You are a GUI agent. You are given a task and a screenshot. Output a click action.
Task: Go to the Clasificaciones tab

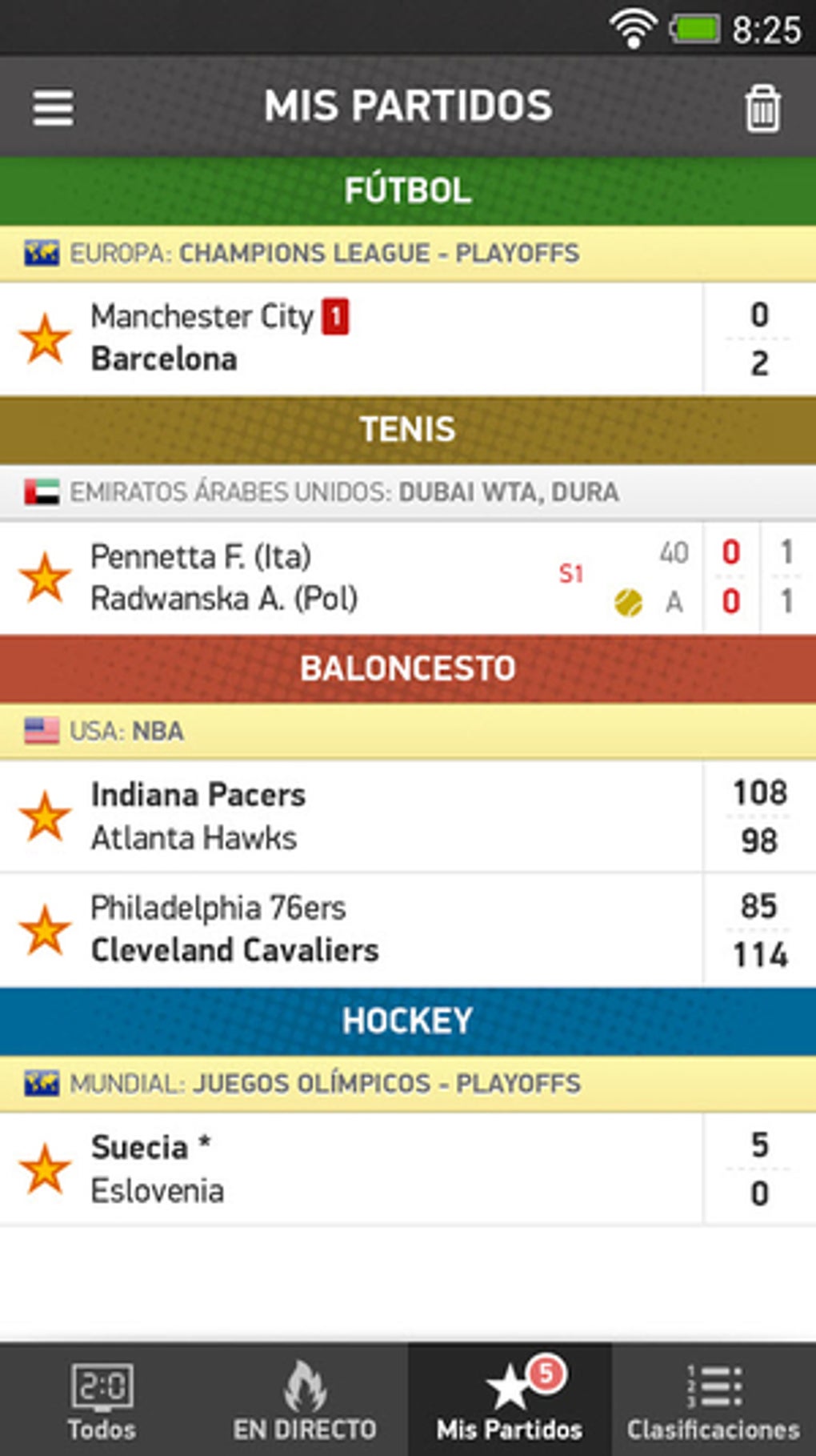coord(713,1401)
